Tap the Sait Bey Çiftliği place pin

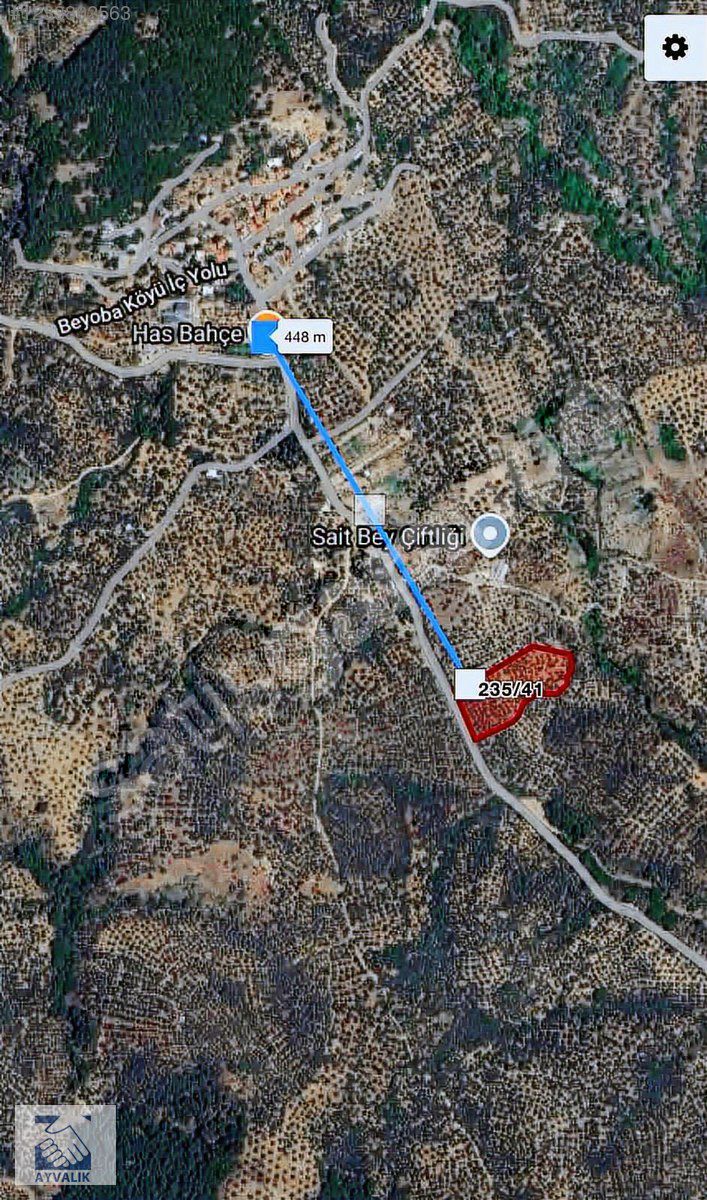[489, 535]
